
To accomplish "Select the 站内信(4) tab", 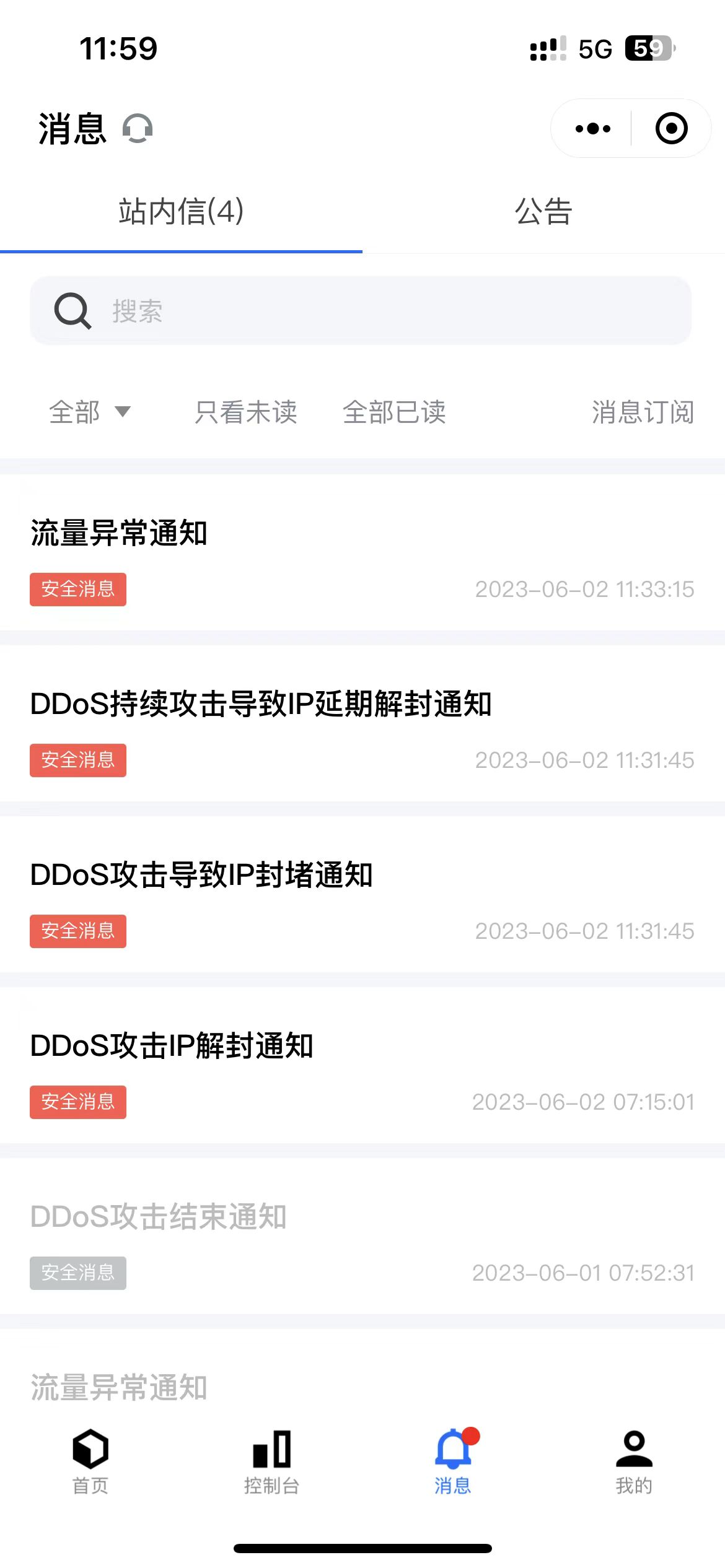I will click(181, 212).
